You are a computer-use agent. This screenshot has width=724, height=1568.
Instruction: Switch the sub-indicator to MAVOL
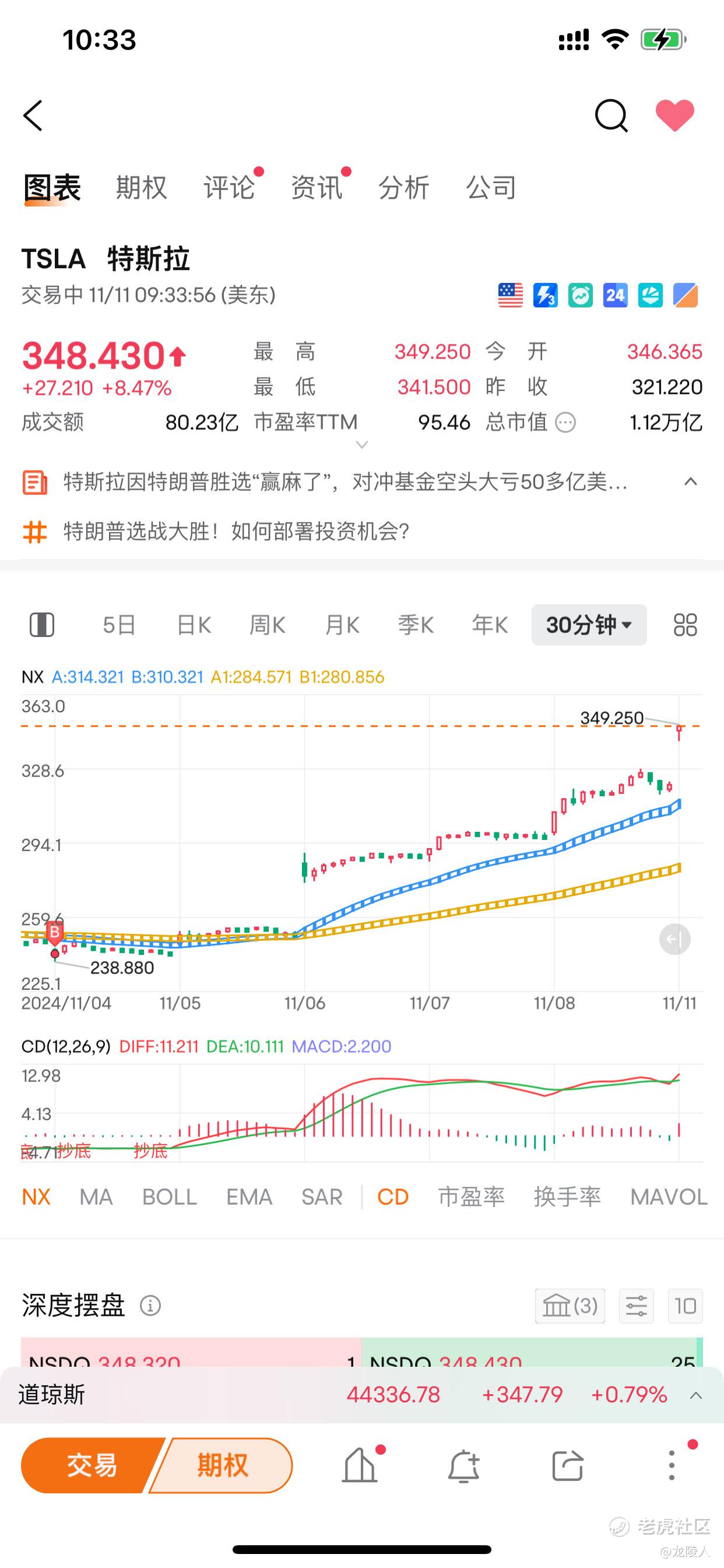(x=668, y=1196)
